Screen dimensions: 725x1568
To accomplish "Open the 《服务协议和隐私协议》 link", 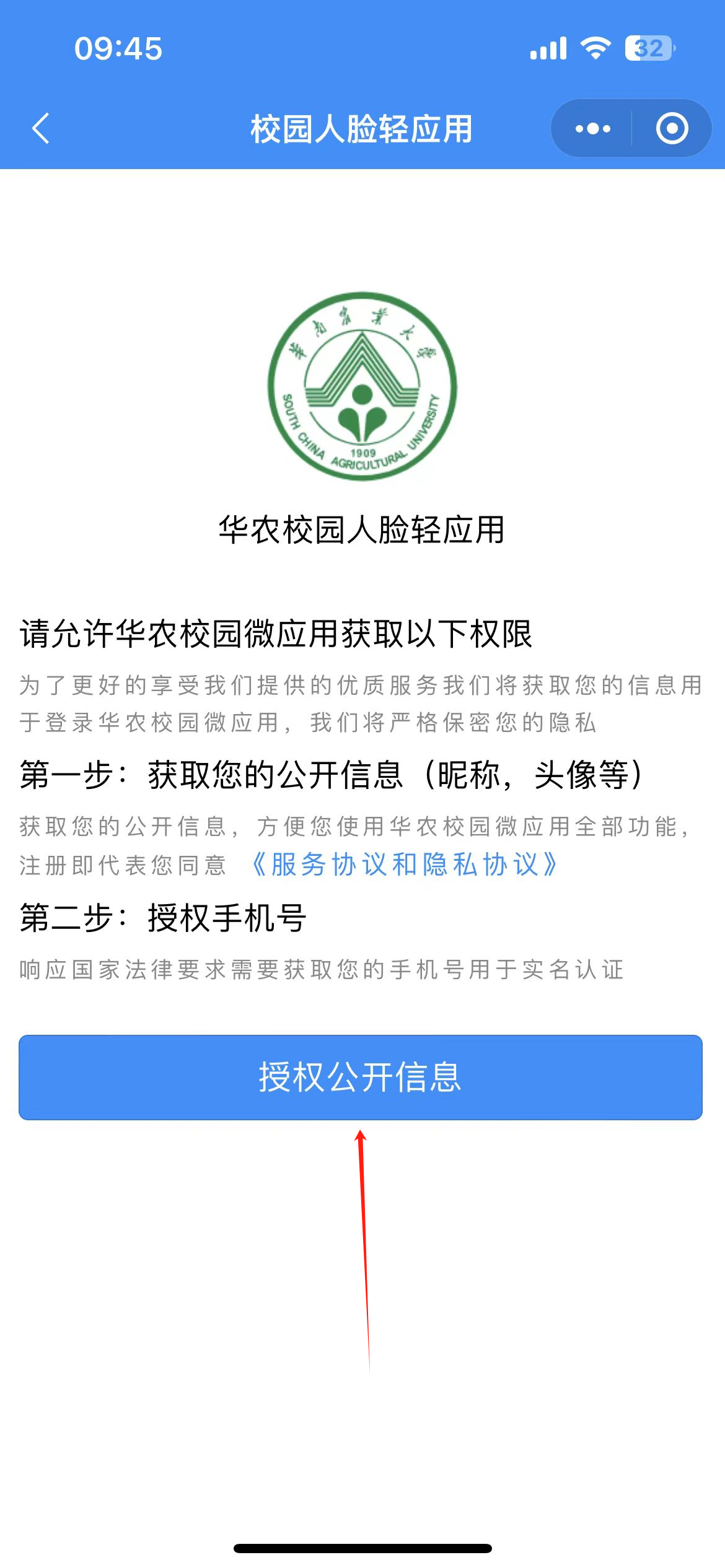I will pyautogui.click(x=404, y=865).
